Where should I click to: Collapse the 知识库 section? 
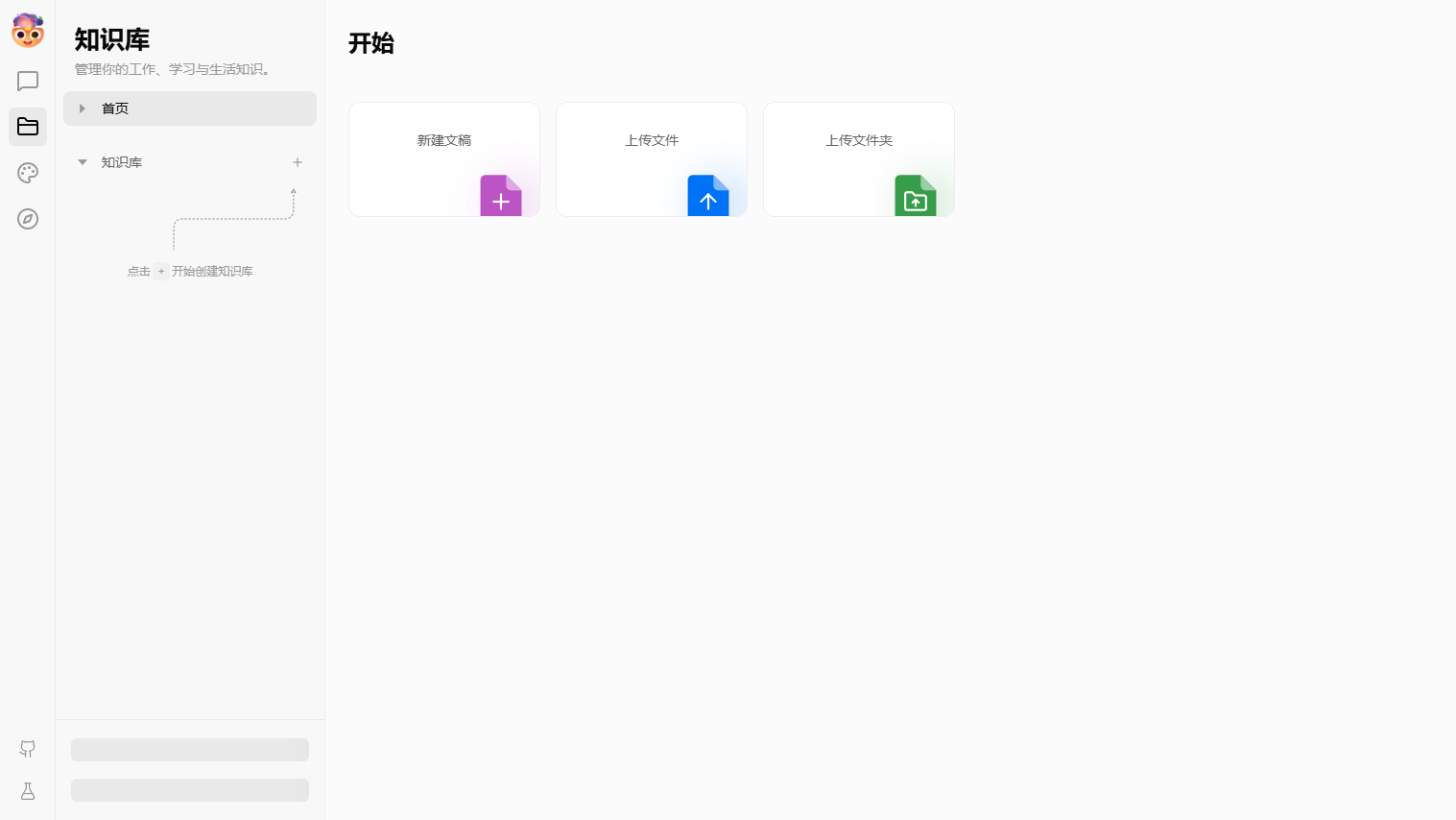pos(83,162)
